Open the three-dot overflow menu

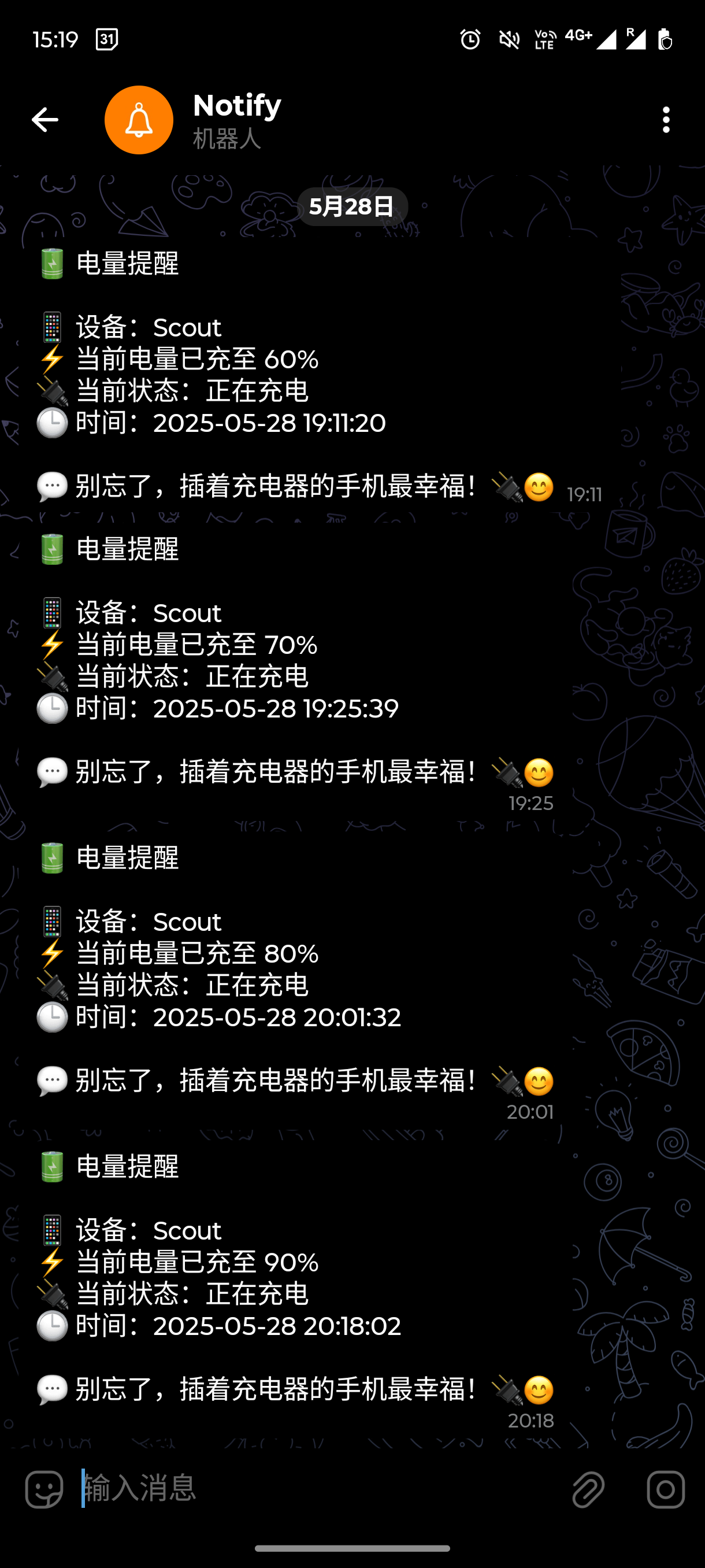click(666, 120)
